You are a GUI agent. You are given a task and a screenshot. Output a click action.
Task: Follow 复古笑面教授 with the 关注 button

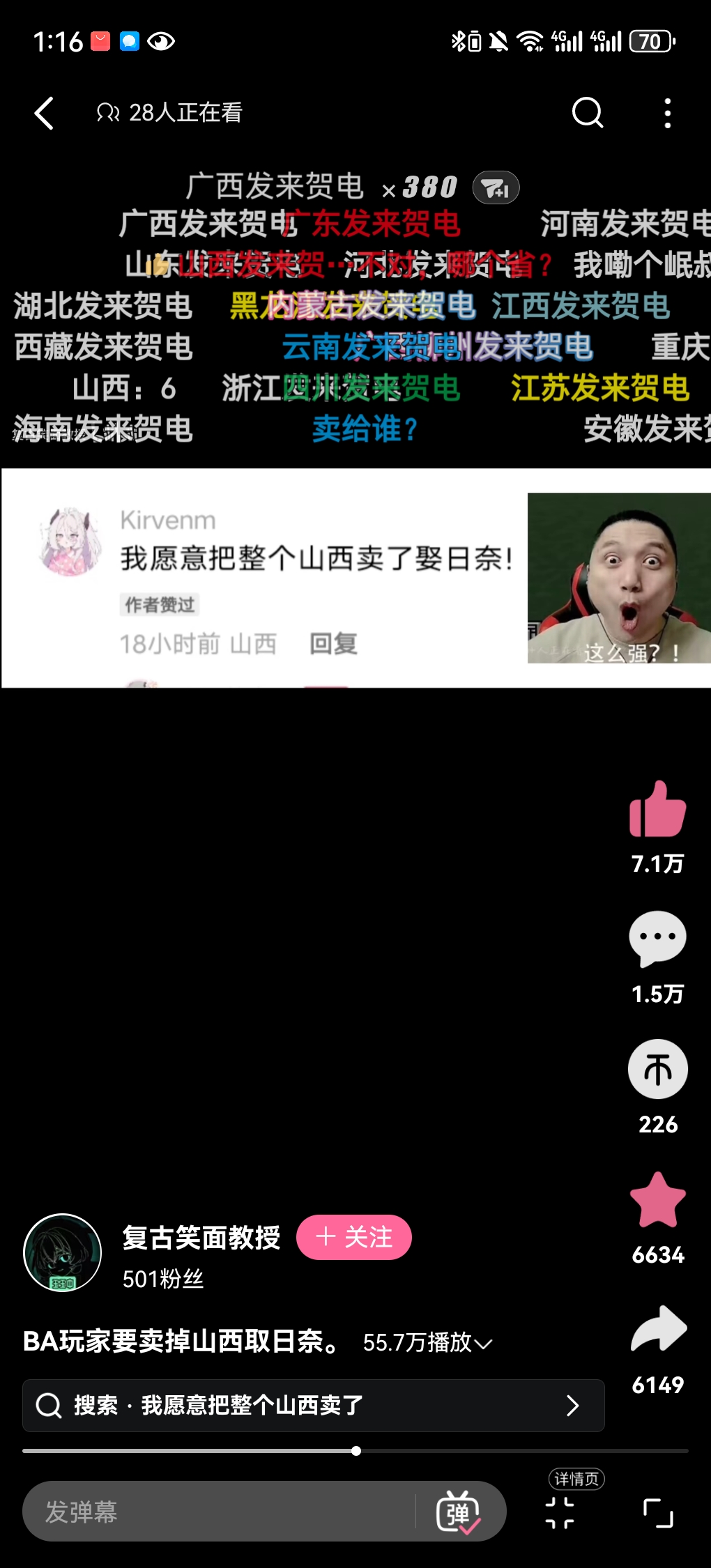(x=354, y=1238)
